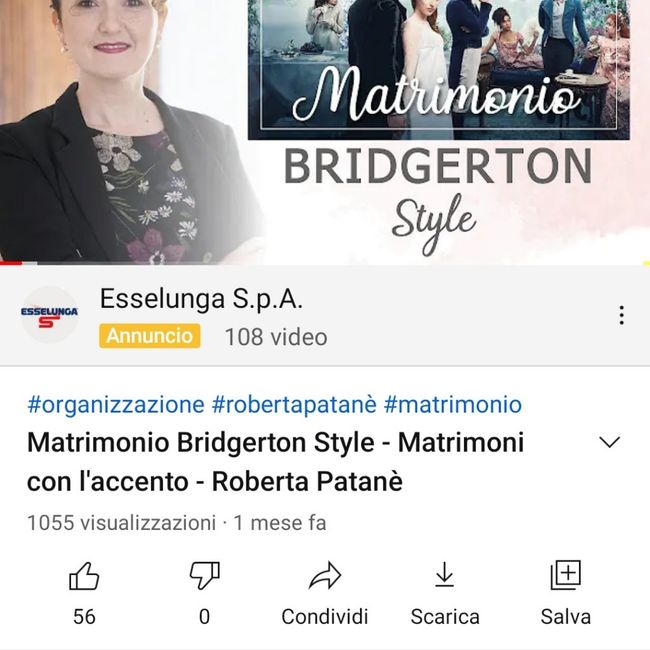Download the video with Scarica
Screen dimensions: 650x650
pos(445,577)
